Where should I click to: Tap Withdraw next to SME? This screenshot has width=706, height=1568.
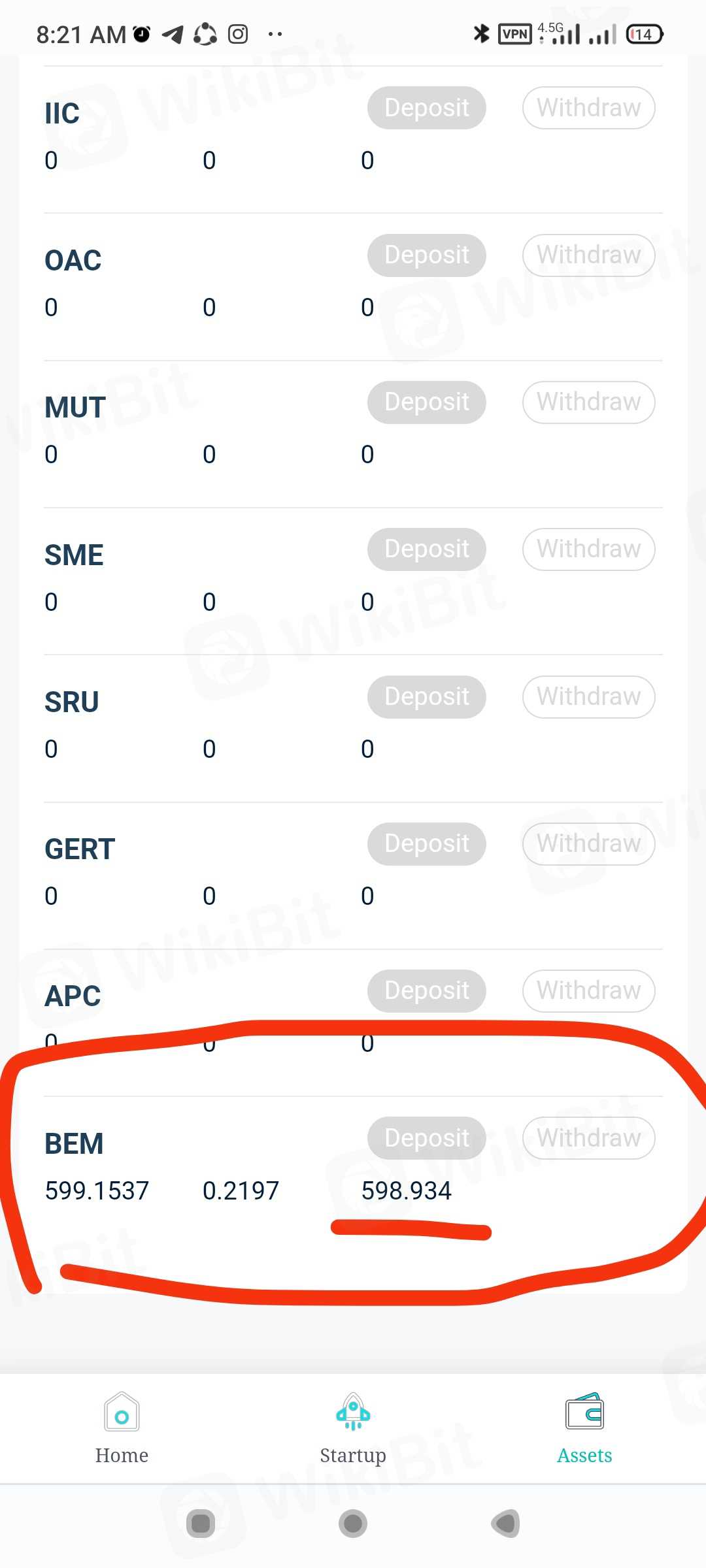tap(588, 549)
